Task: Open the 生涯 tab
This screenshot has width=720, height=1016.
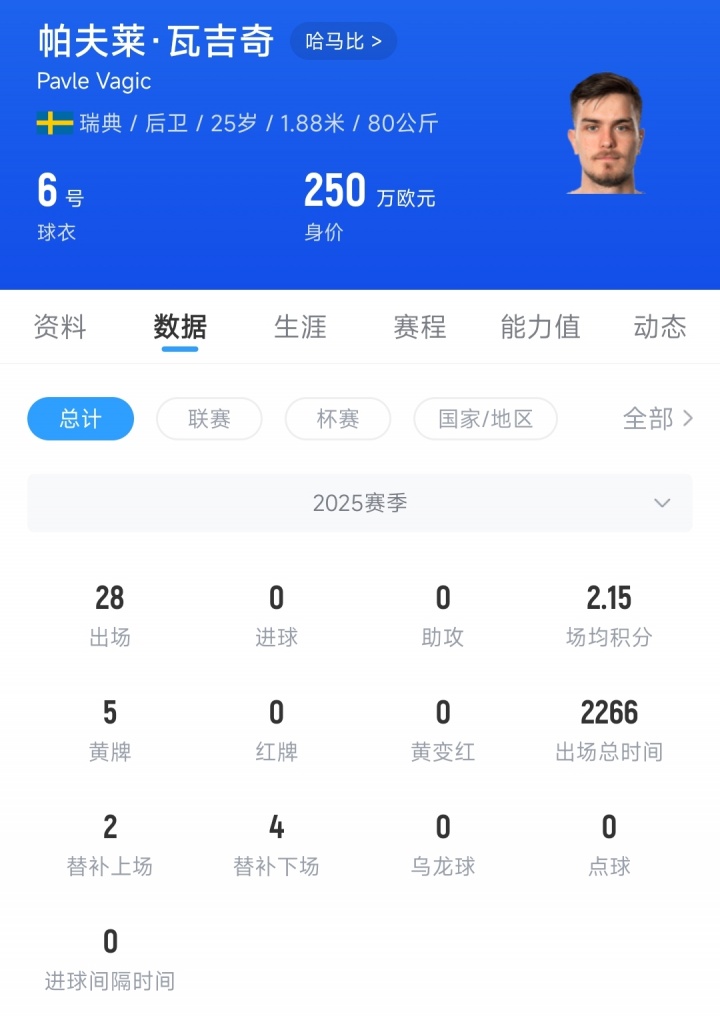Action: coord(300,327)
